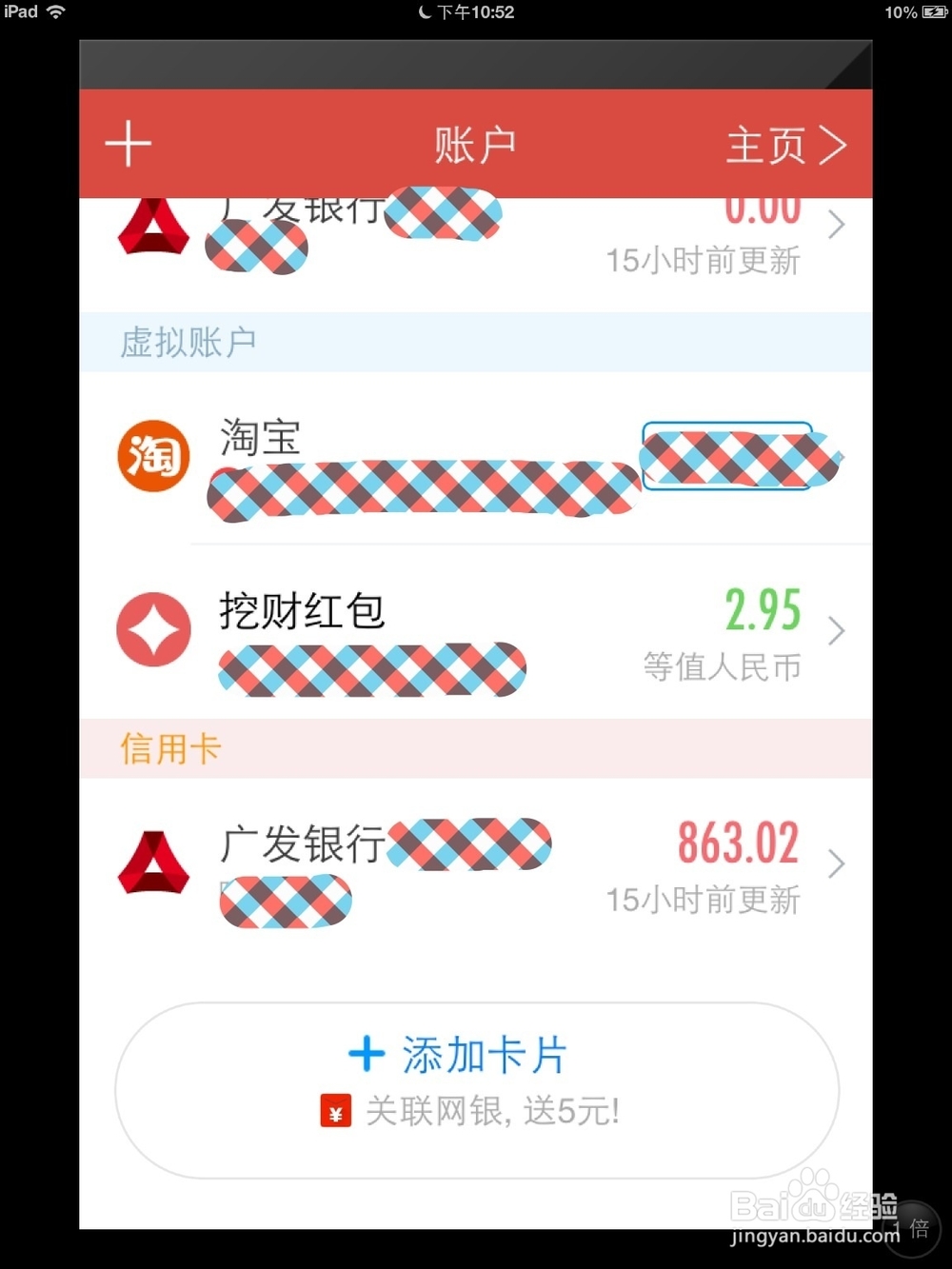Tap the 虚拟账户 section header
Image resolution: width=952 pixels, height=1269 pixels.
(188, 342)
